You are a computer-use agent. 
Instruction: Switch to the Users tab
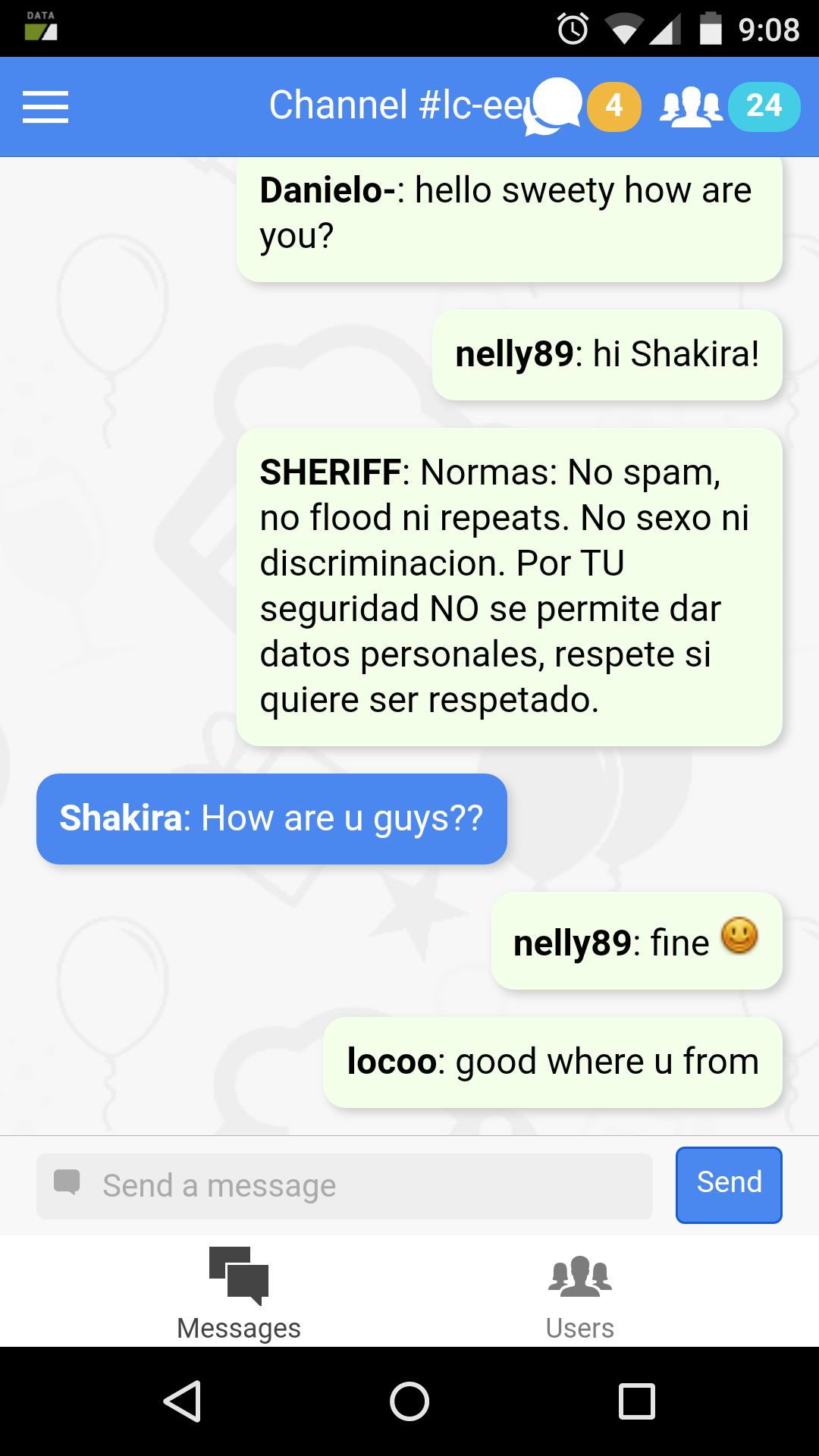pyautogui.click(x=580, y=1292)
